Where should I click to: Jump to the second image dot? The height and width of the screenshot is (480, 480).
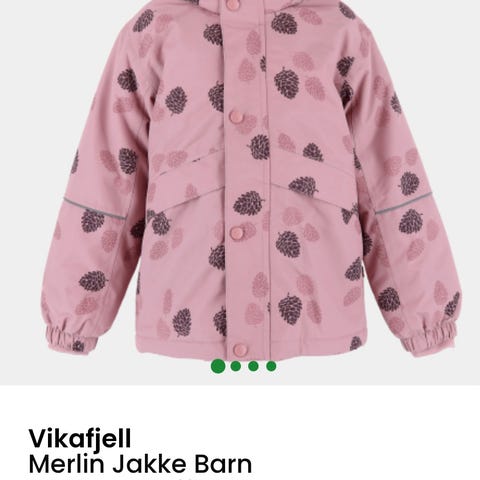point(236,366)
